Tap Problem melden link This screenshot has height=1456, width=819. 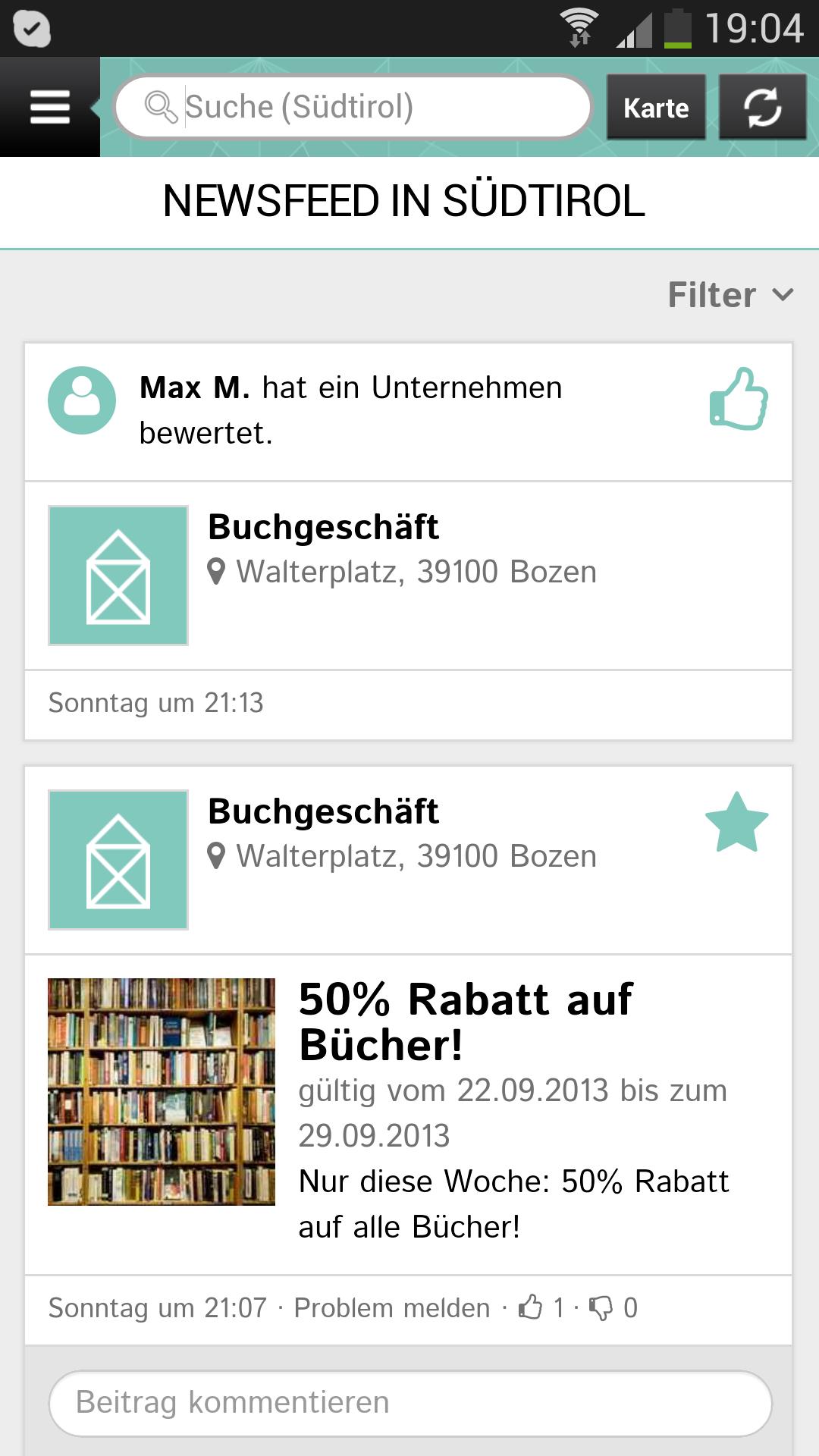pyautogui.click(x=391, y=1308)
